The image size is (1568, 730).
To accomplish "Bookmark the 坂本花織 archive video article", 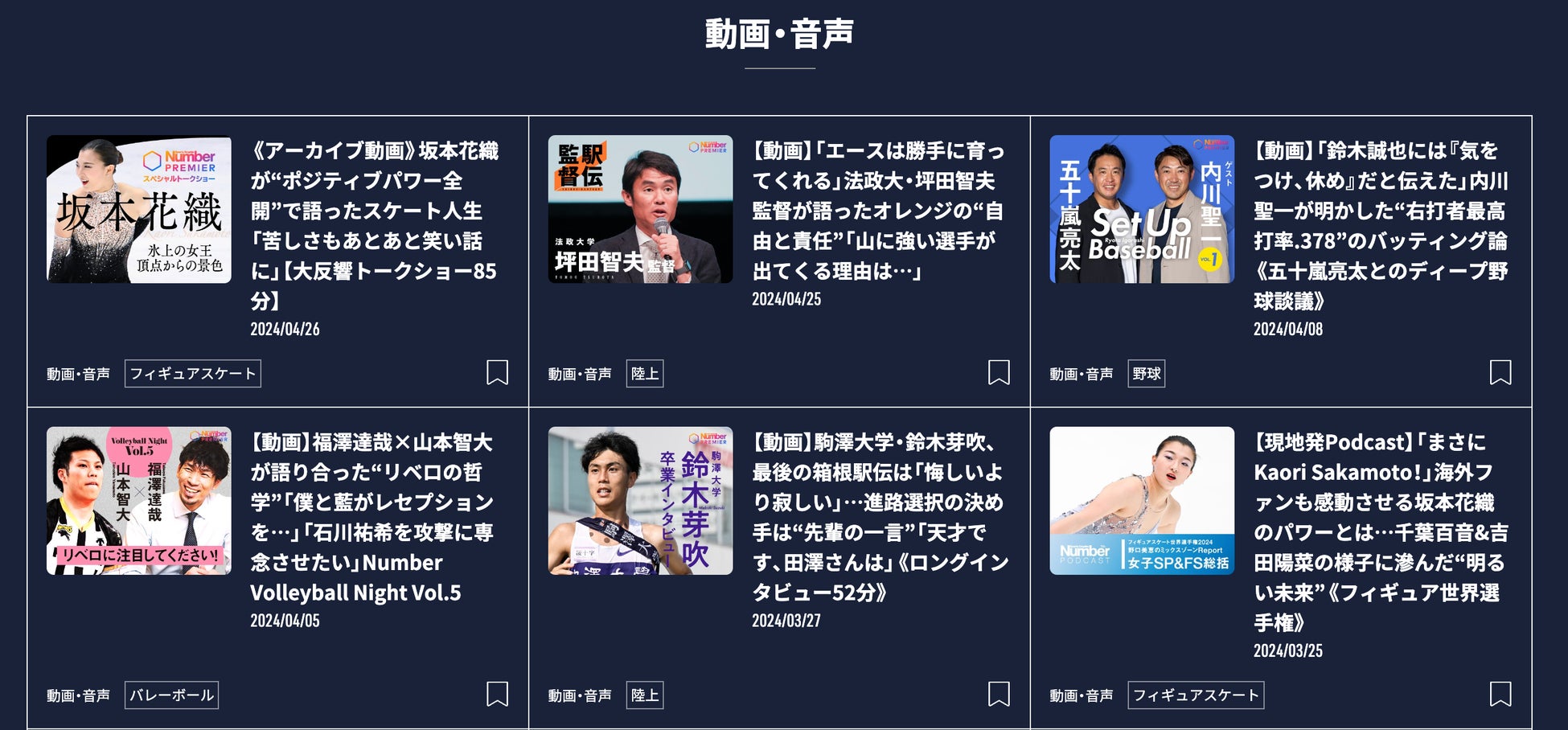I will coord(497,373).
